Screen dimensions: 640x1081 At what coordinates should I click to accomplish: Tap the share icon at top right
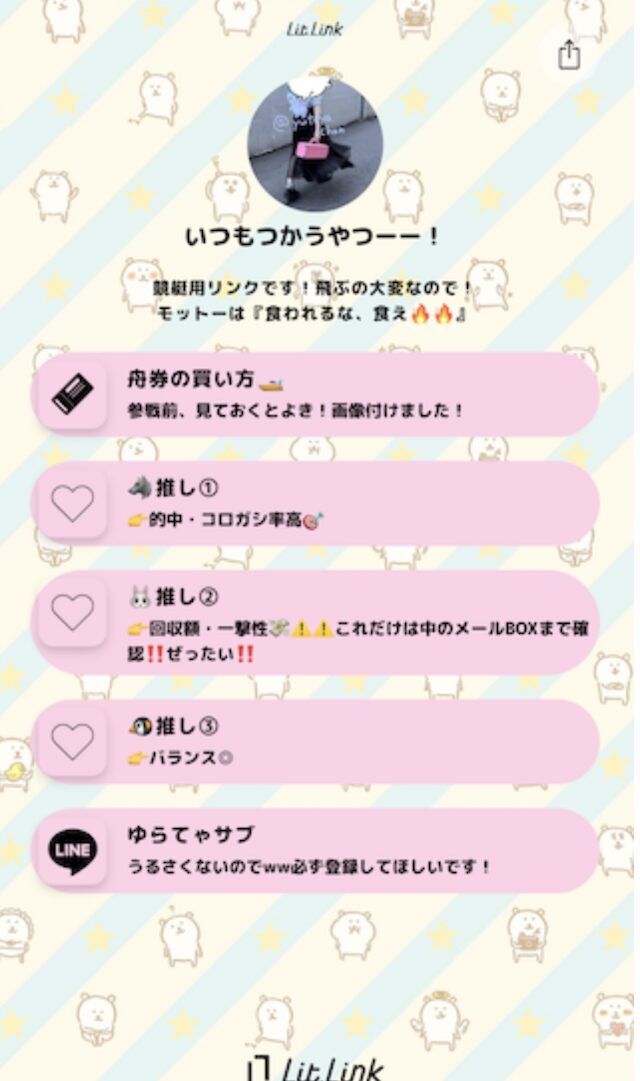coord(568,54)
